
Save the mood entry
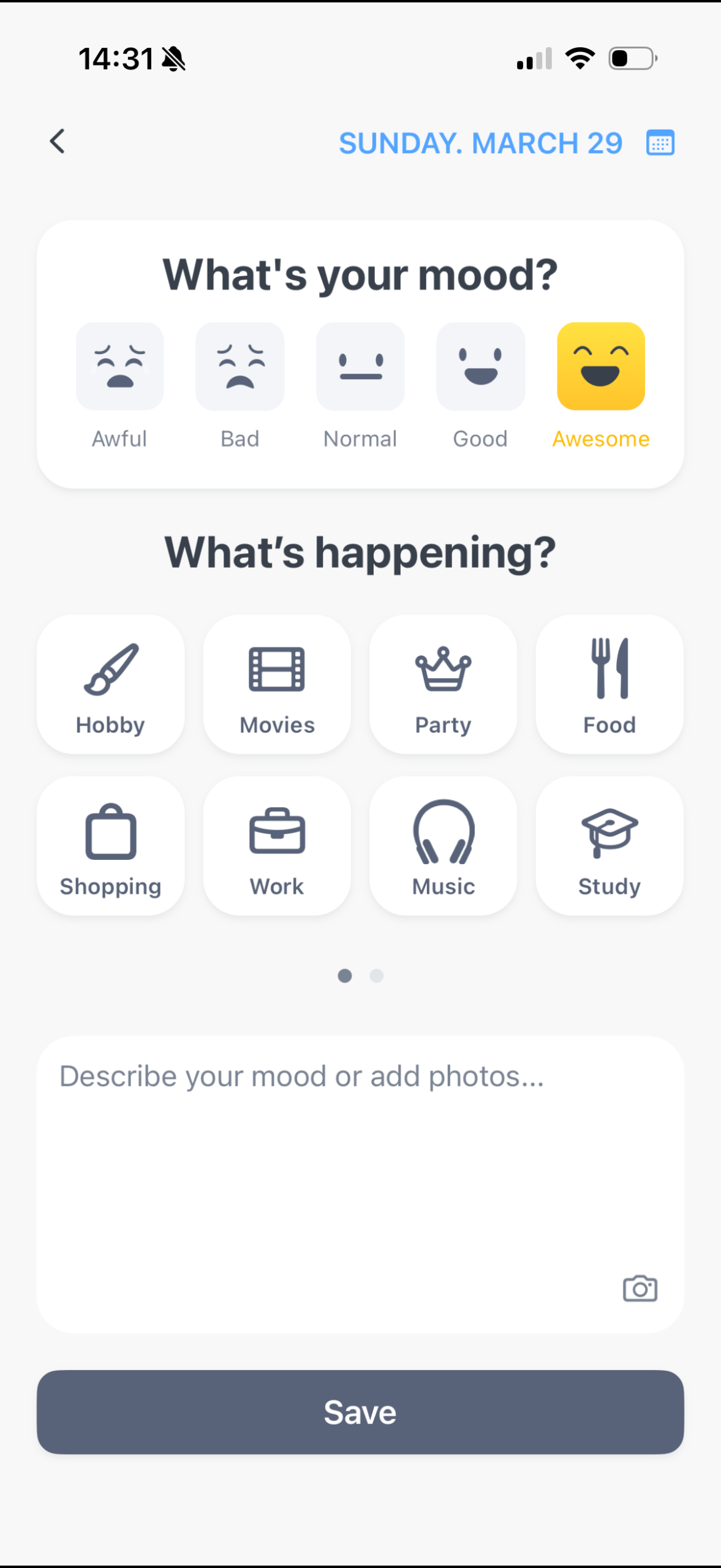[360, 1412]
